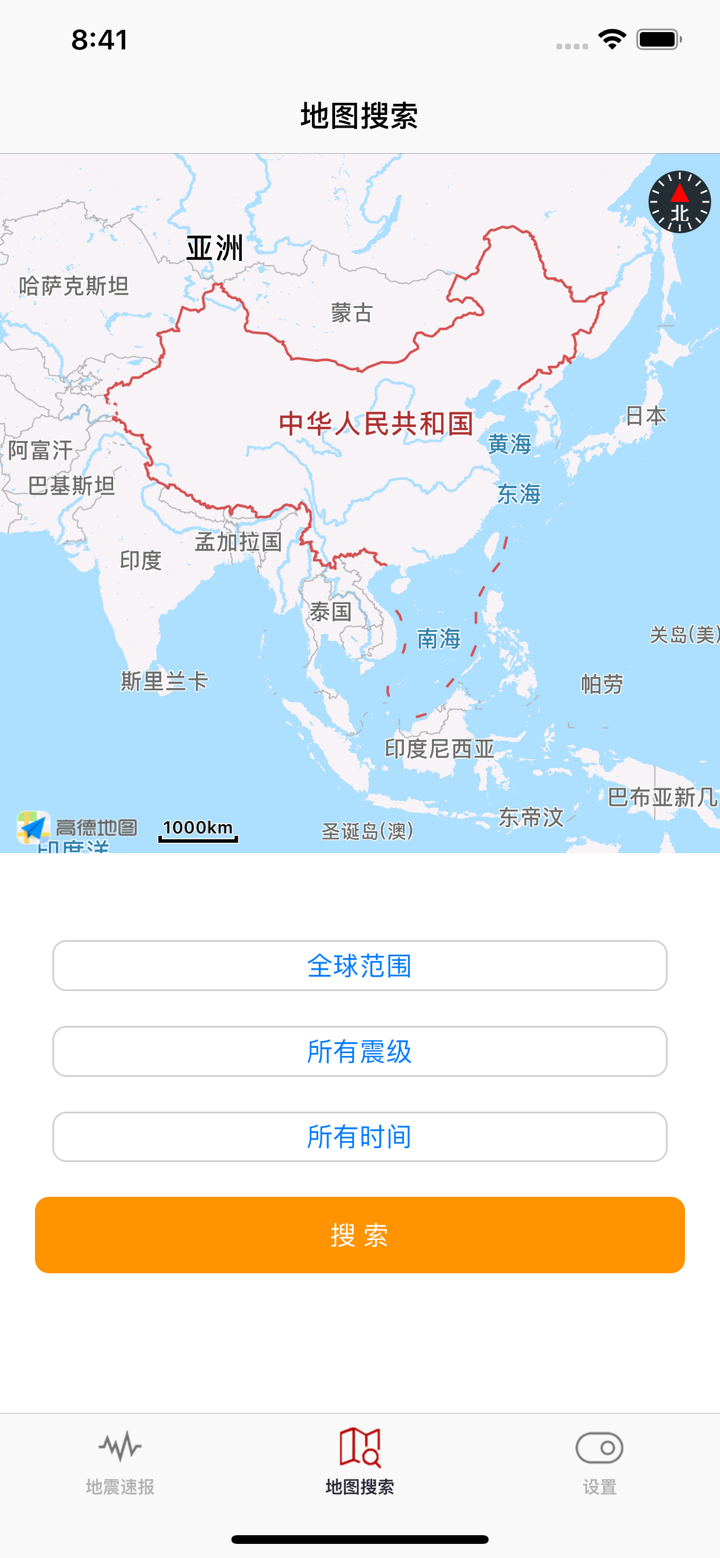Tap the compass icon to reset map orientation
Image resolution: width=720 pixels, height=1558 pixels.
click(678, 202)
